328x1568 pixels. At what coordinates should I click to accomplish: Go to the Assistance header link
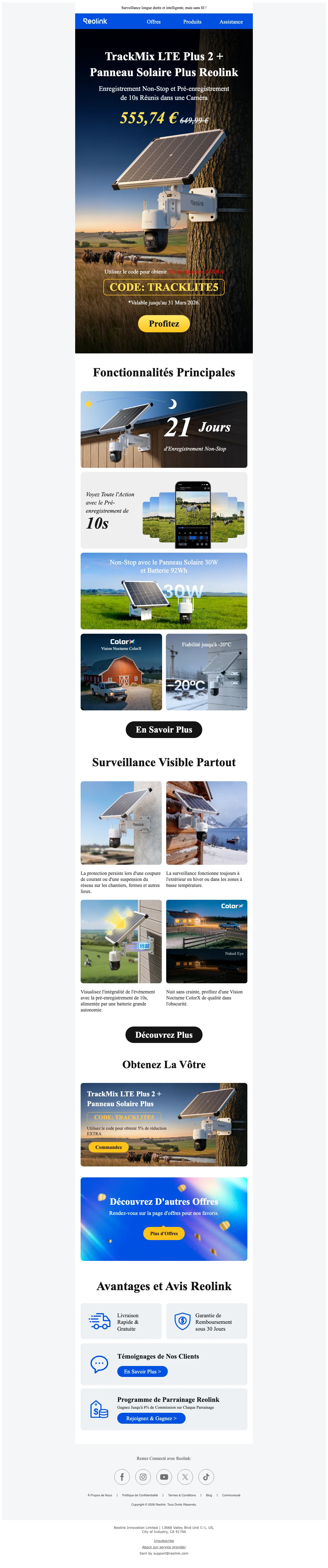coord(231,21)
